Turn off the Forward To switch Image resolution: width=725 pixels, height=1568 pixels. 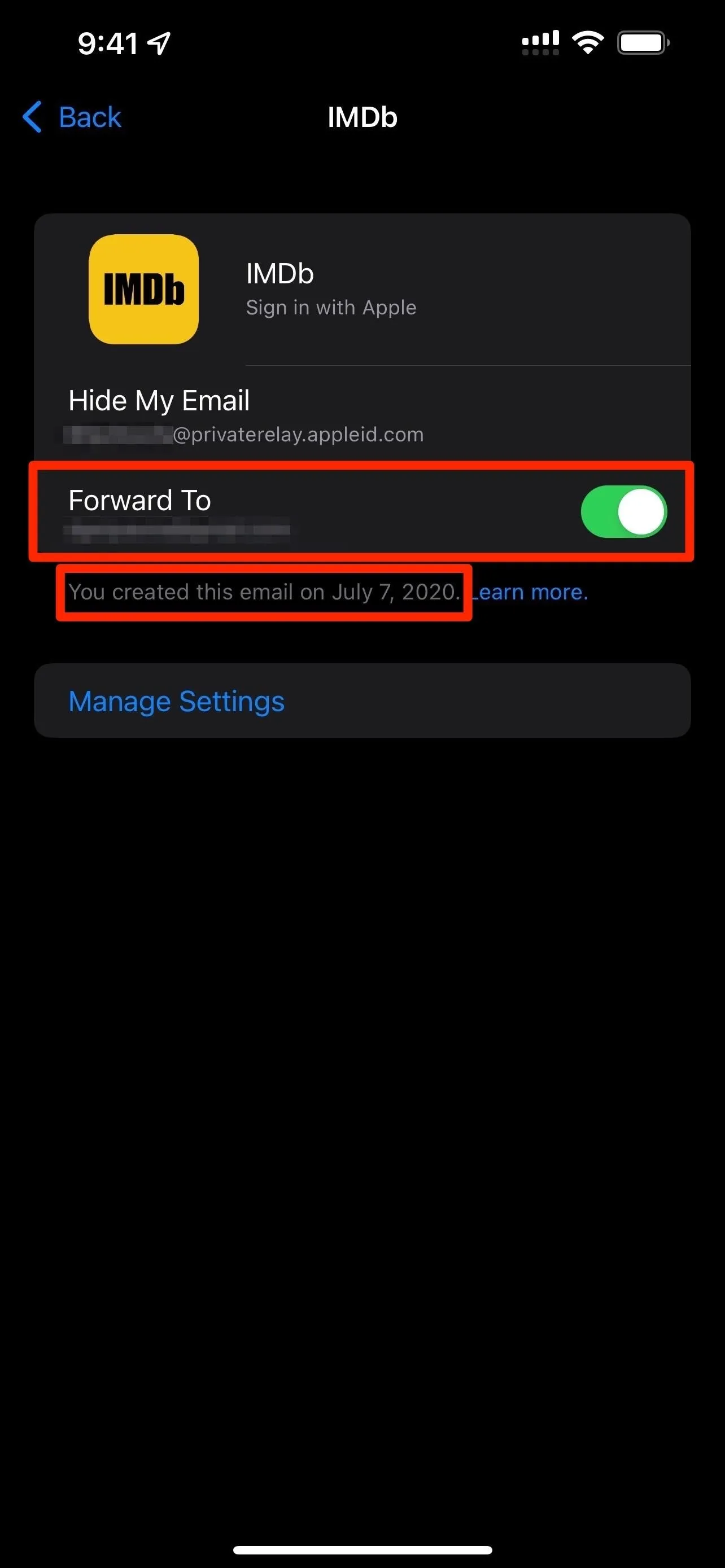coord(623,511)
